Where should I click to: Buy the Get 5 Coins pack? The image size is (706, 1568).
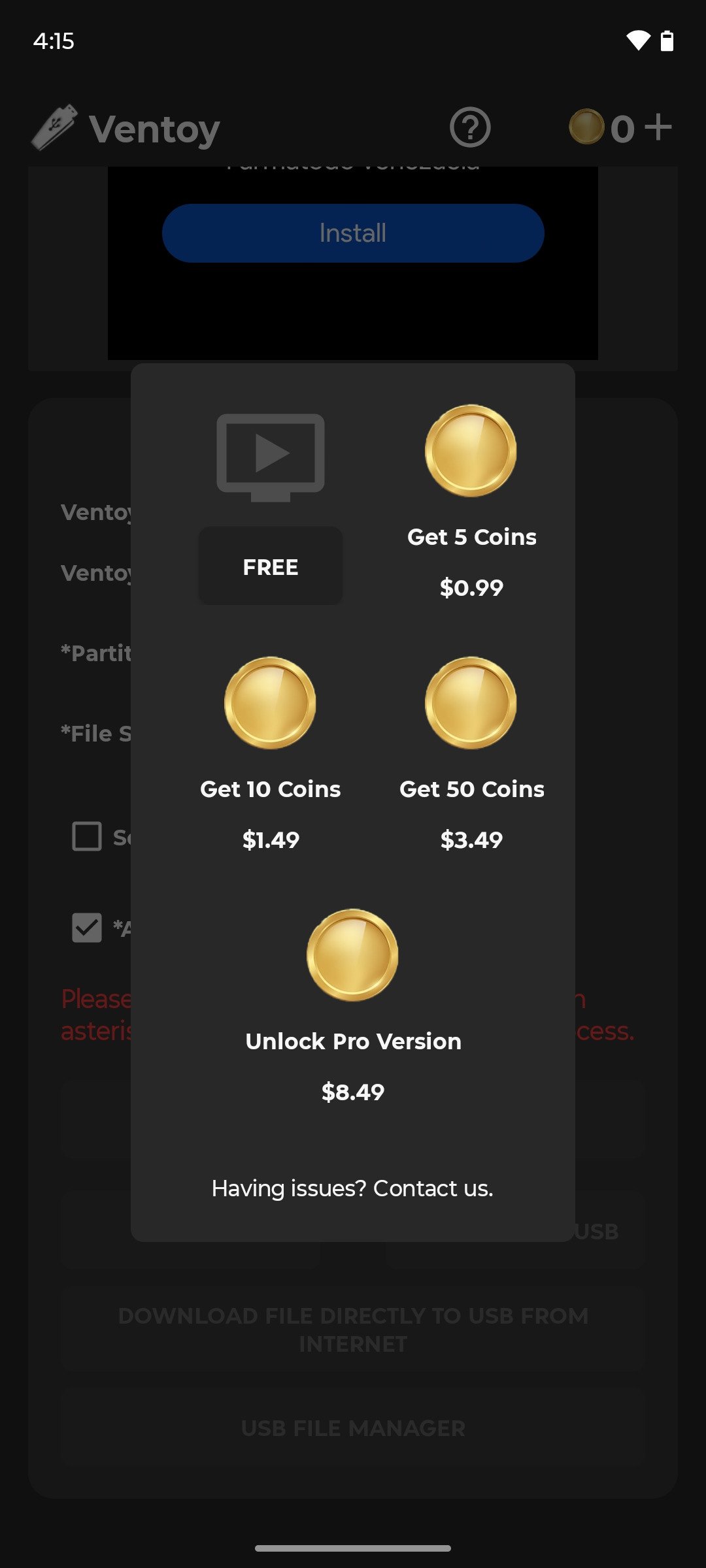click(471, 502)
